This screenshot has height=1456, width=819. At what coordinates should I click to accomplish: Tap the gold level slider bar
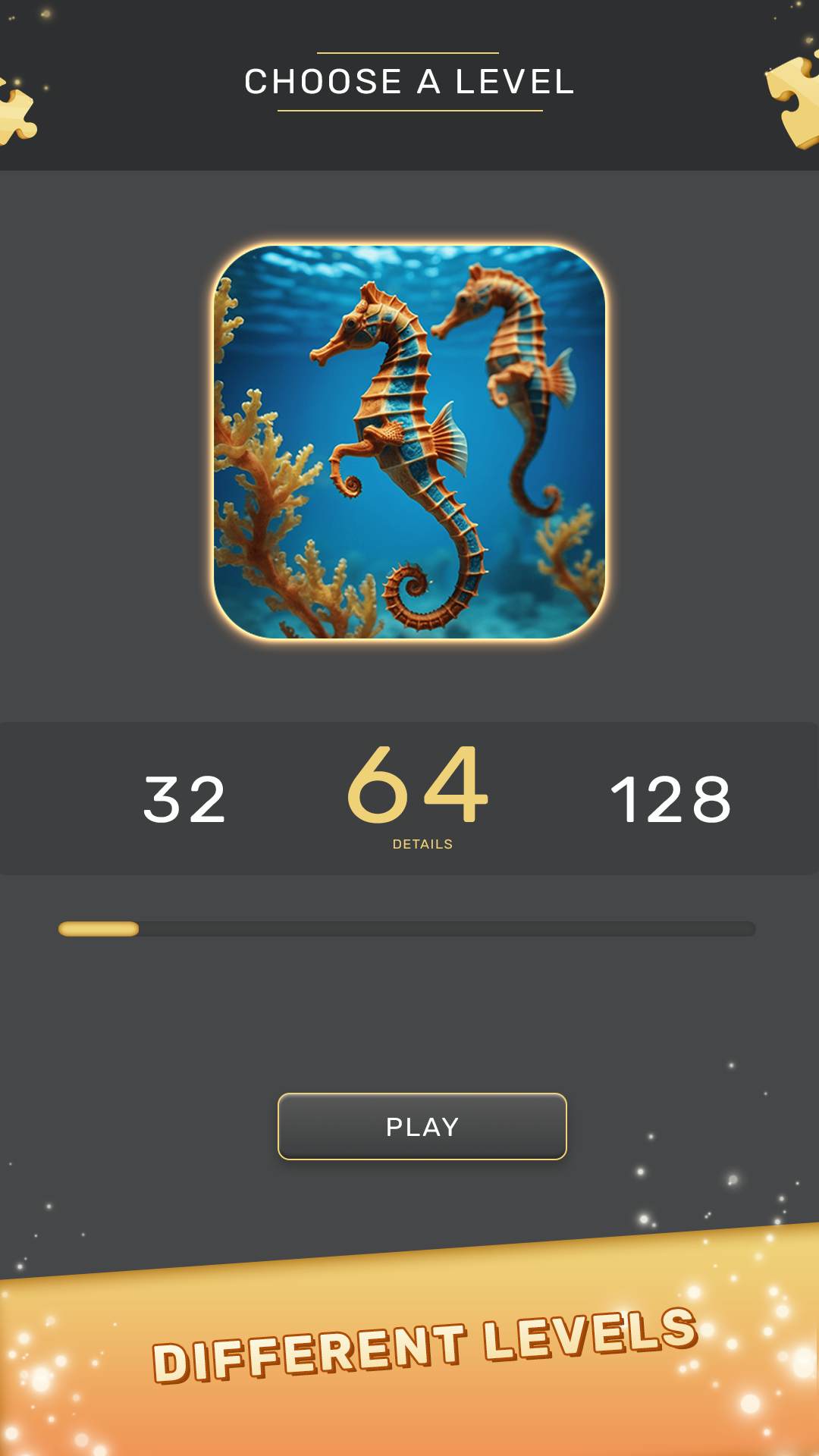click(407, 929)
